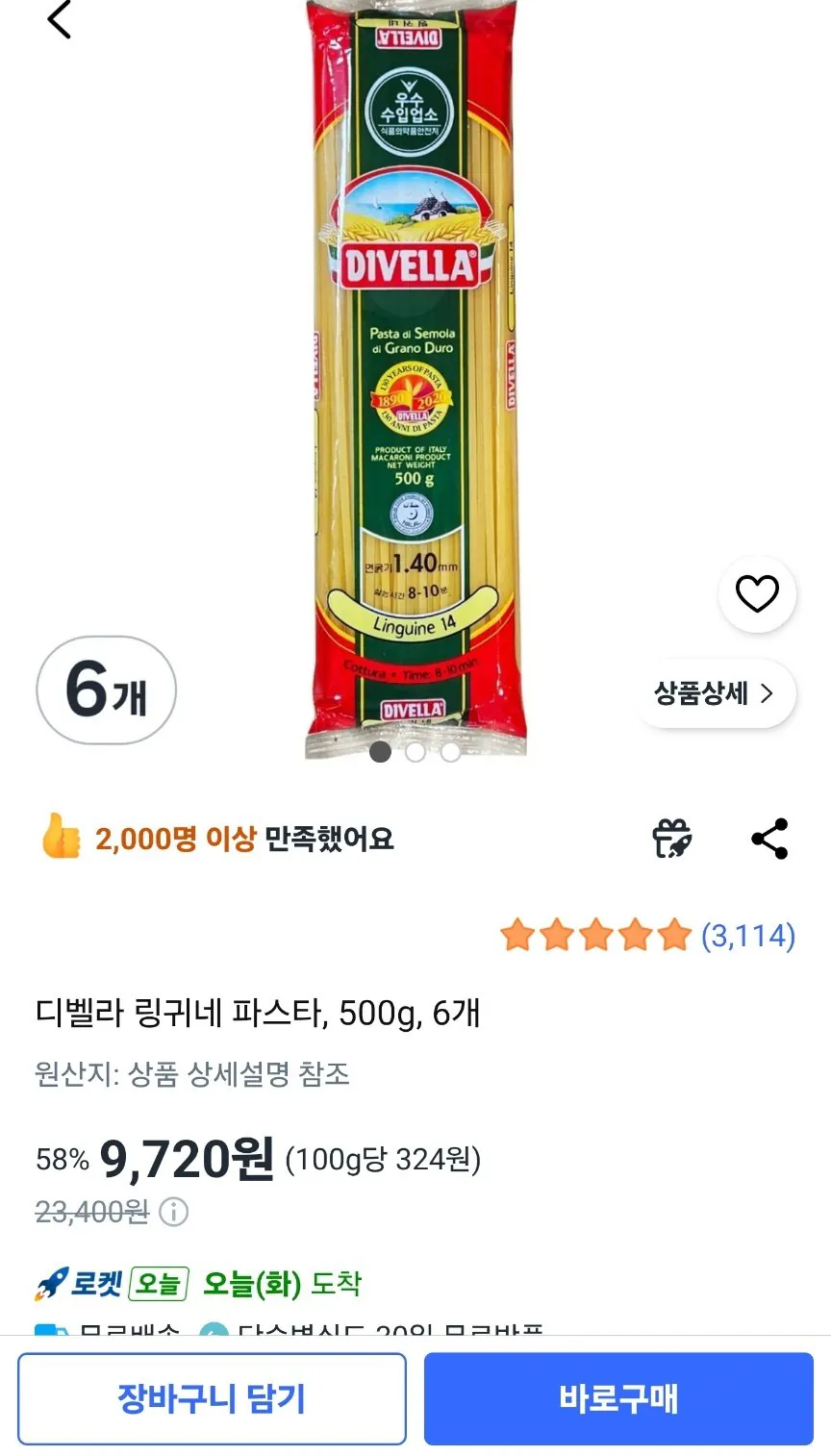This screenshot has width=831, height=1456.
Task: Tap the back arrow to return
Action: 60,21
